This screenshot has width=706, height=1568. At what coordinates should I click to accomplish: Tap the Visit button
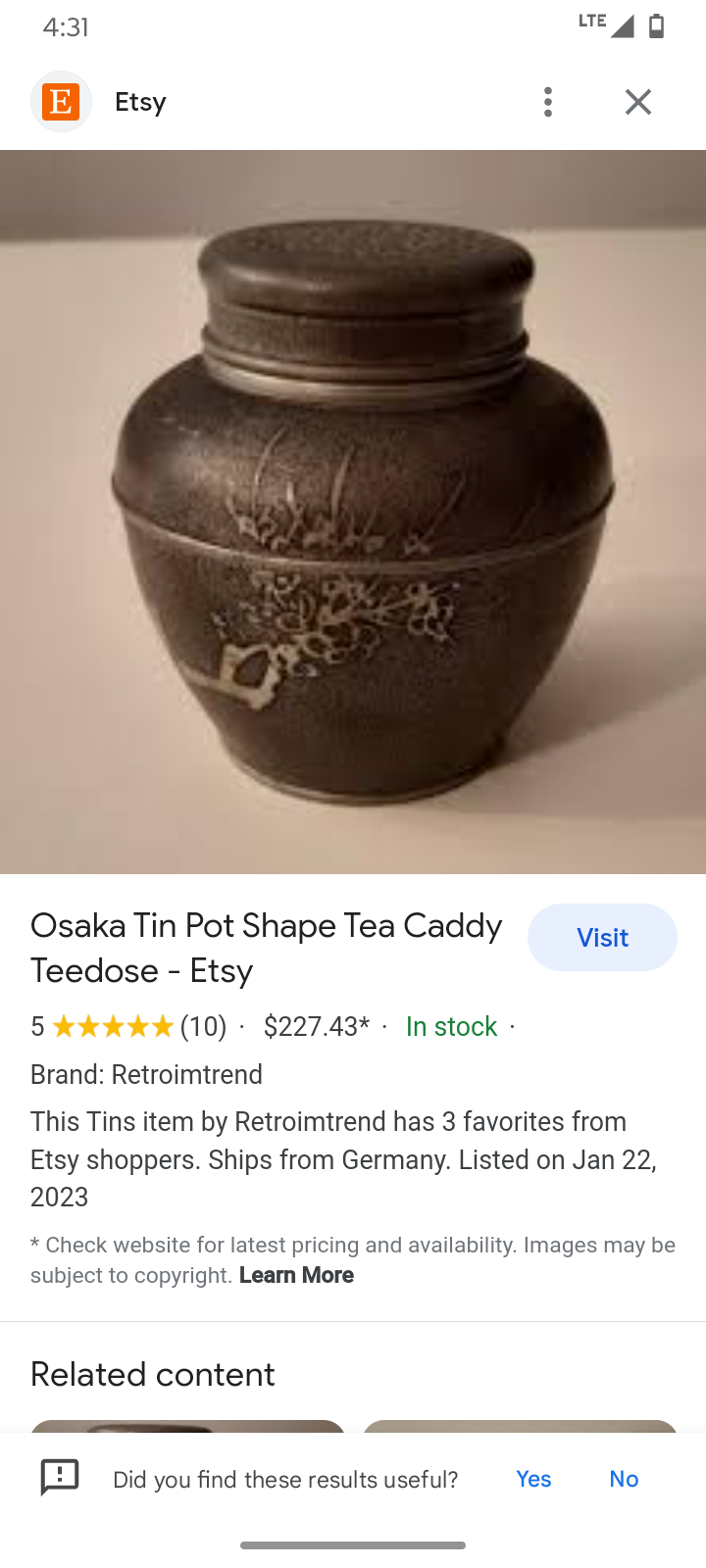(602, 938)
